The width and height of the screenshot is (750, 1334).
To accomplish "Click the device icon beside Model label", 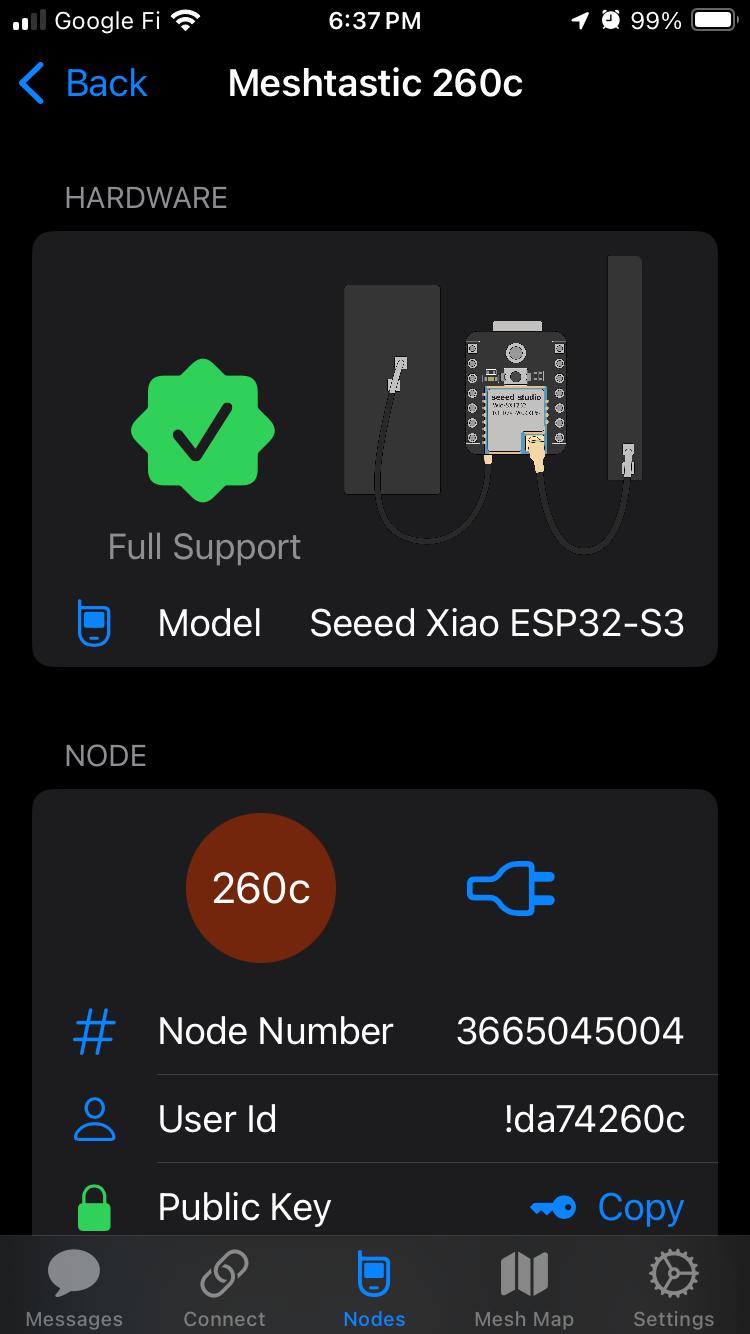I will click(95, 621).
